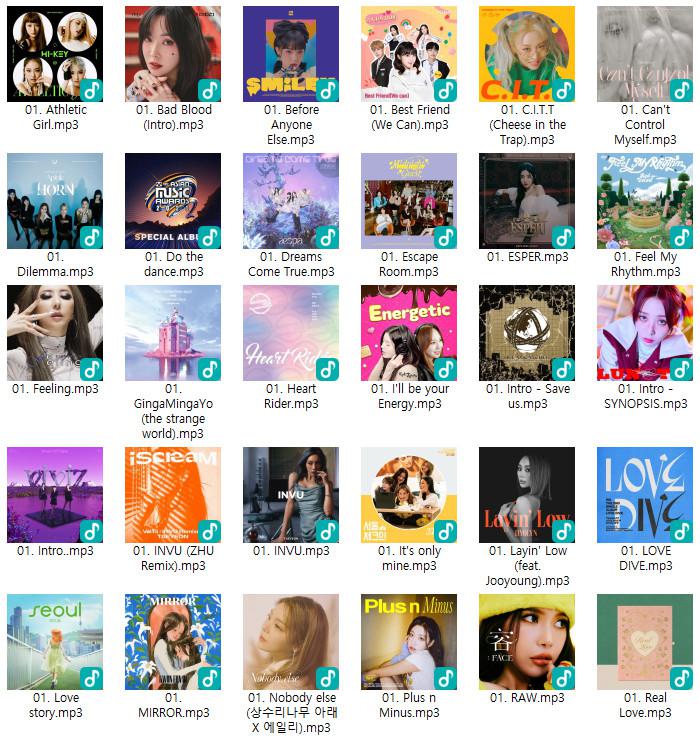Open 01. Bad Blood (Intro).mp3
The height and width of the screenshot is (739, 700).
[x=173, y=54]
